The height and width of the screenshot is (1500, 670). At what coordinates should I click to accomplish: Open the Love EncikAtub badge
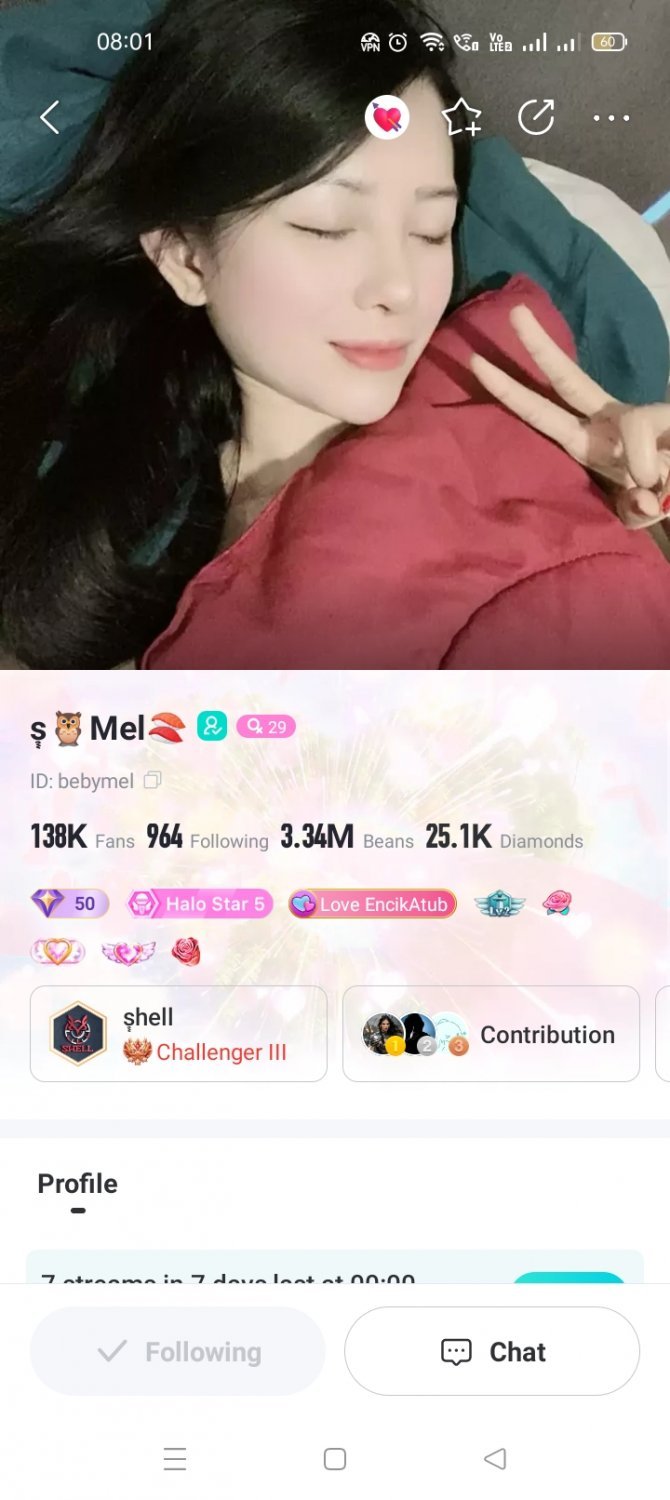[372, 904]
